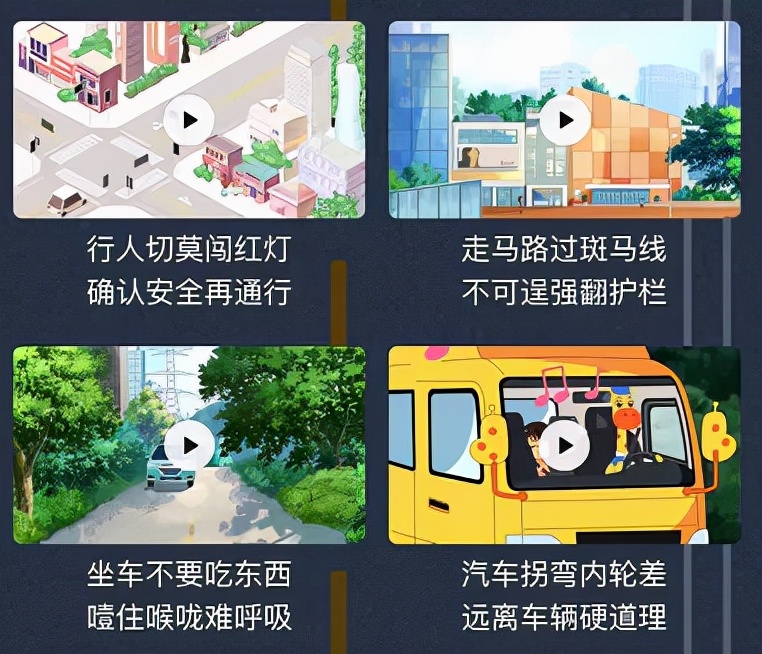This screenshot has height=654, width=762.
Task: Play the video about not eating in cars
Action: point(189,445)
